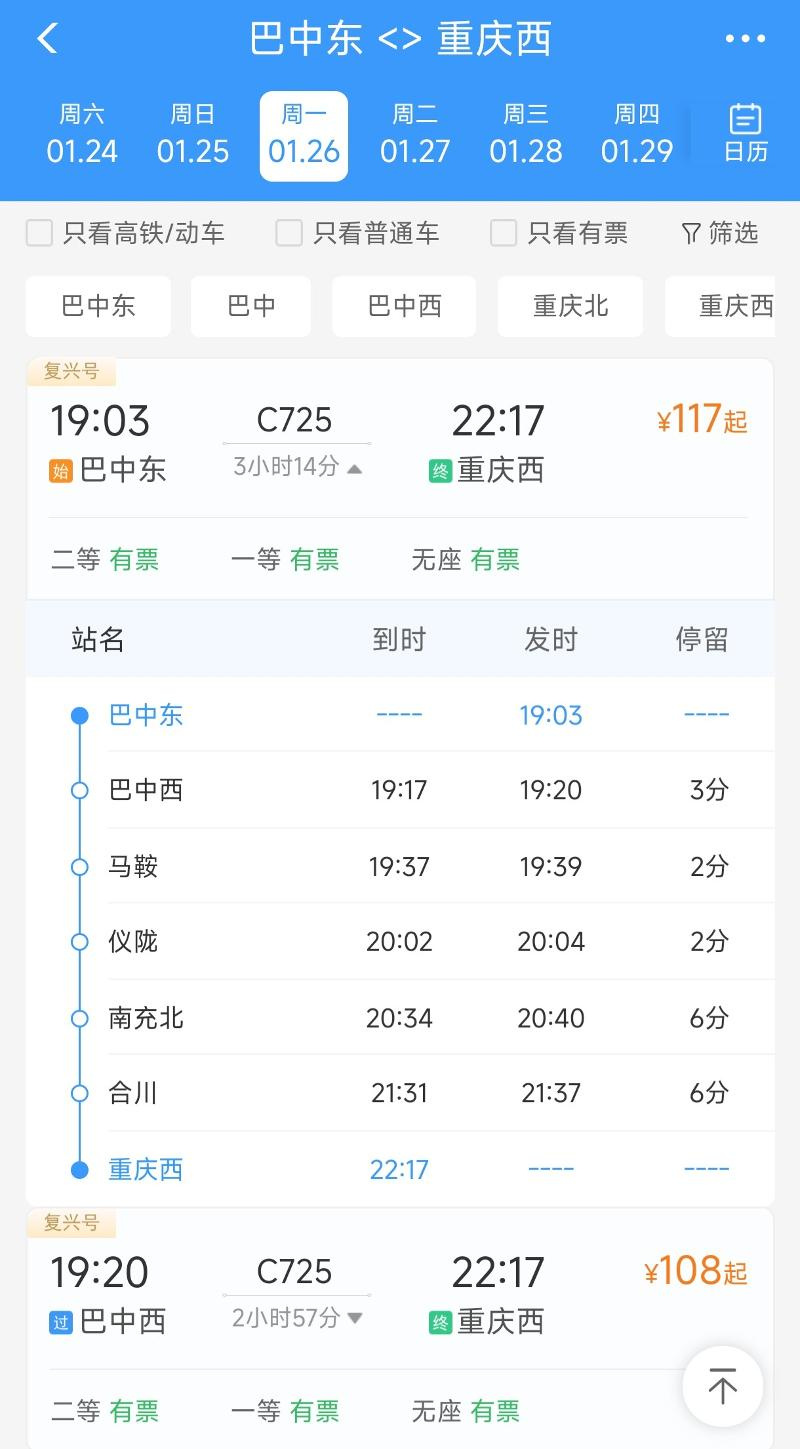
Task: Enable 只看普通车 checkbox
Action: tap(289, 233)
